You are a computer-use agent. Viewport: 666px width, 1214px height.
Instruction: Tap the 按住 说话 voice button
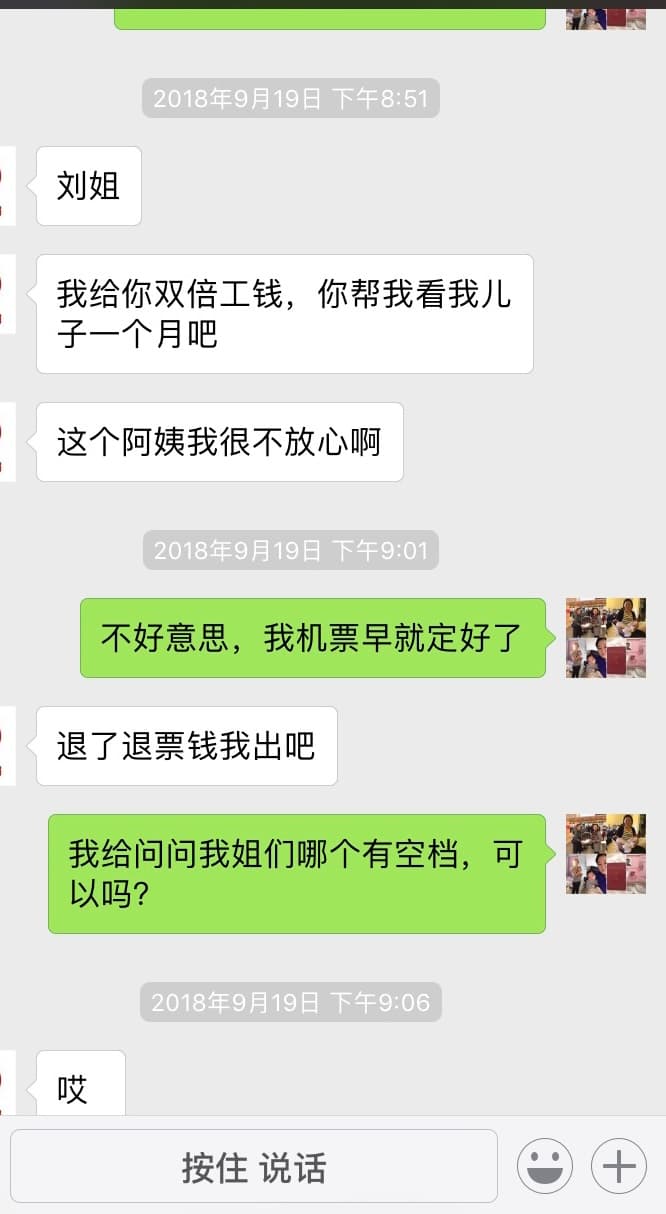click(x=253, y=1166)
